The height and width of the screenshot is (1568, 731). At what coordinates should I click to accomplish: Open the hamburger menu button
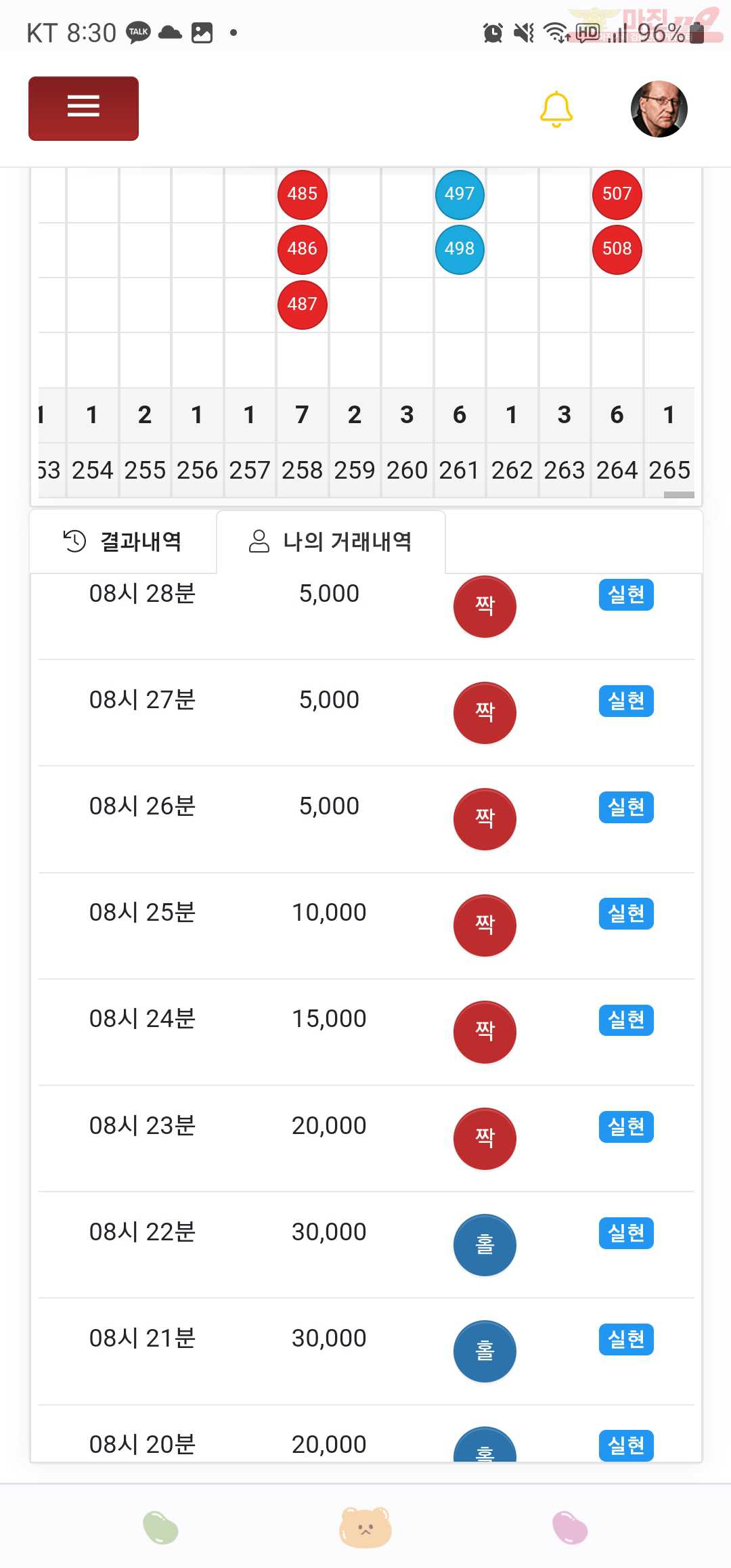(83, 108)
